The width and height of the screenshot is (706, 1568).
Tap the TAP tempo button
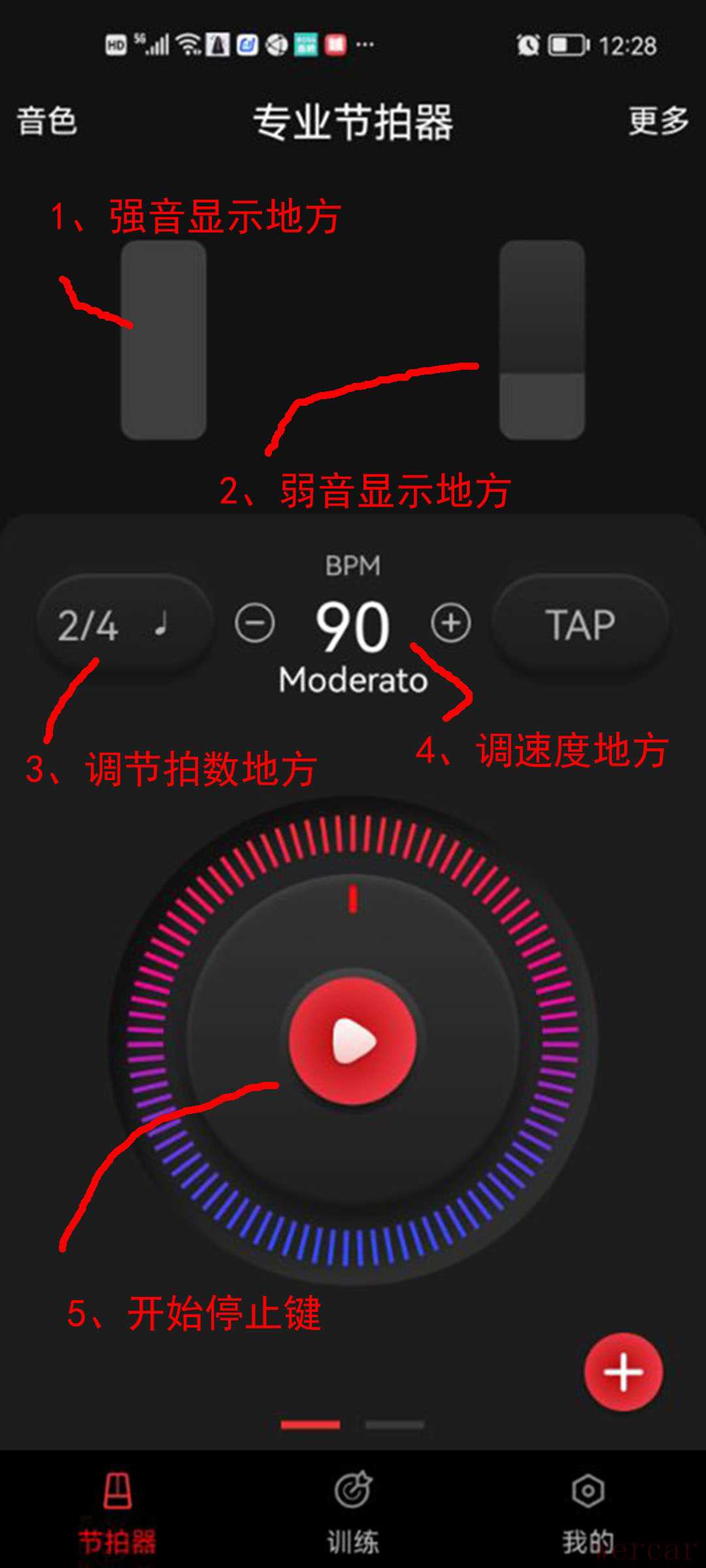click(x=580, y=624)
